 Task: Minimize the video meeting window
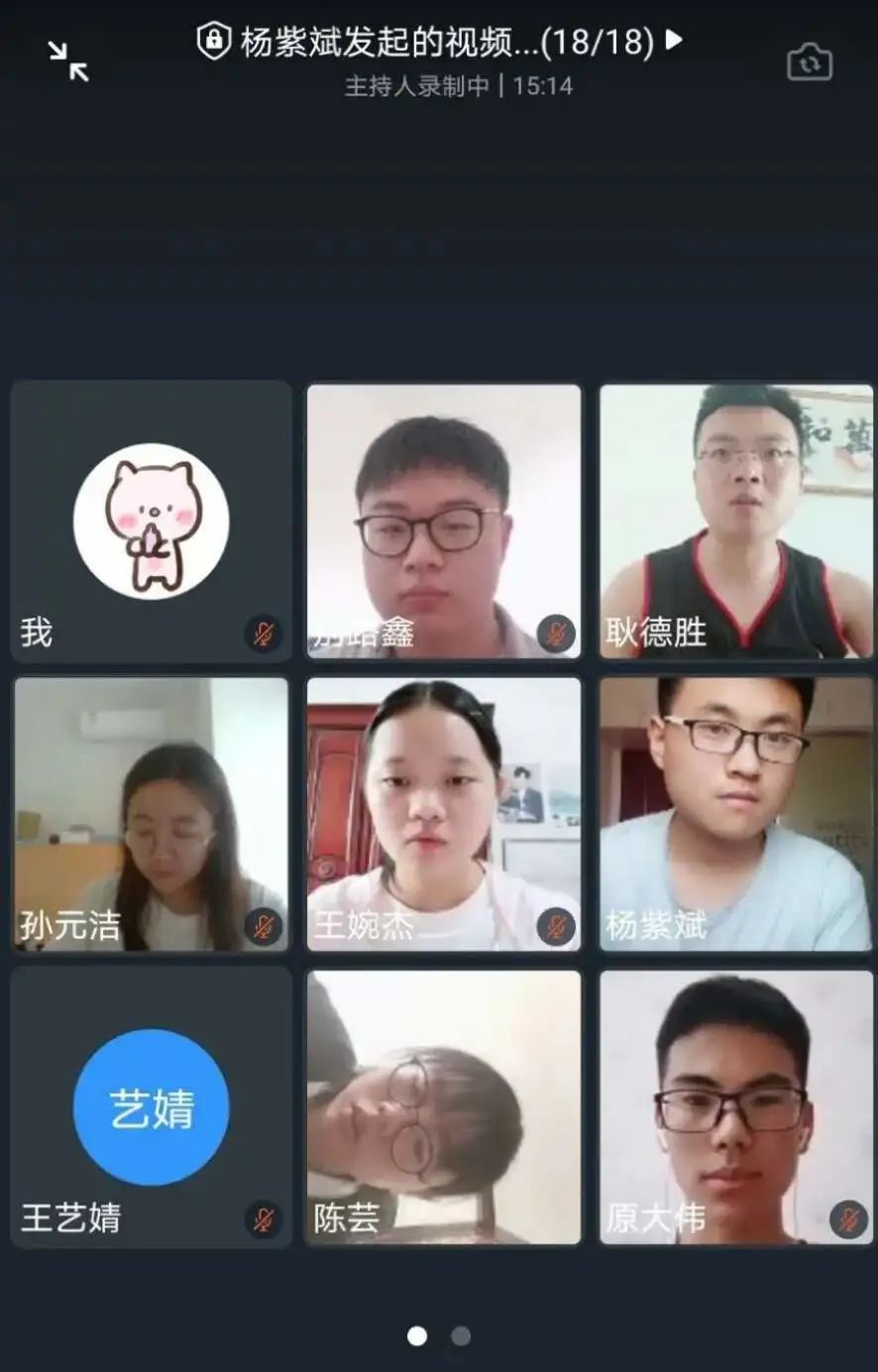[x=68, y=61]
